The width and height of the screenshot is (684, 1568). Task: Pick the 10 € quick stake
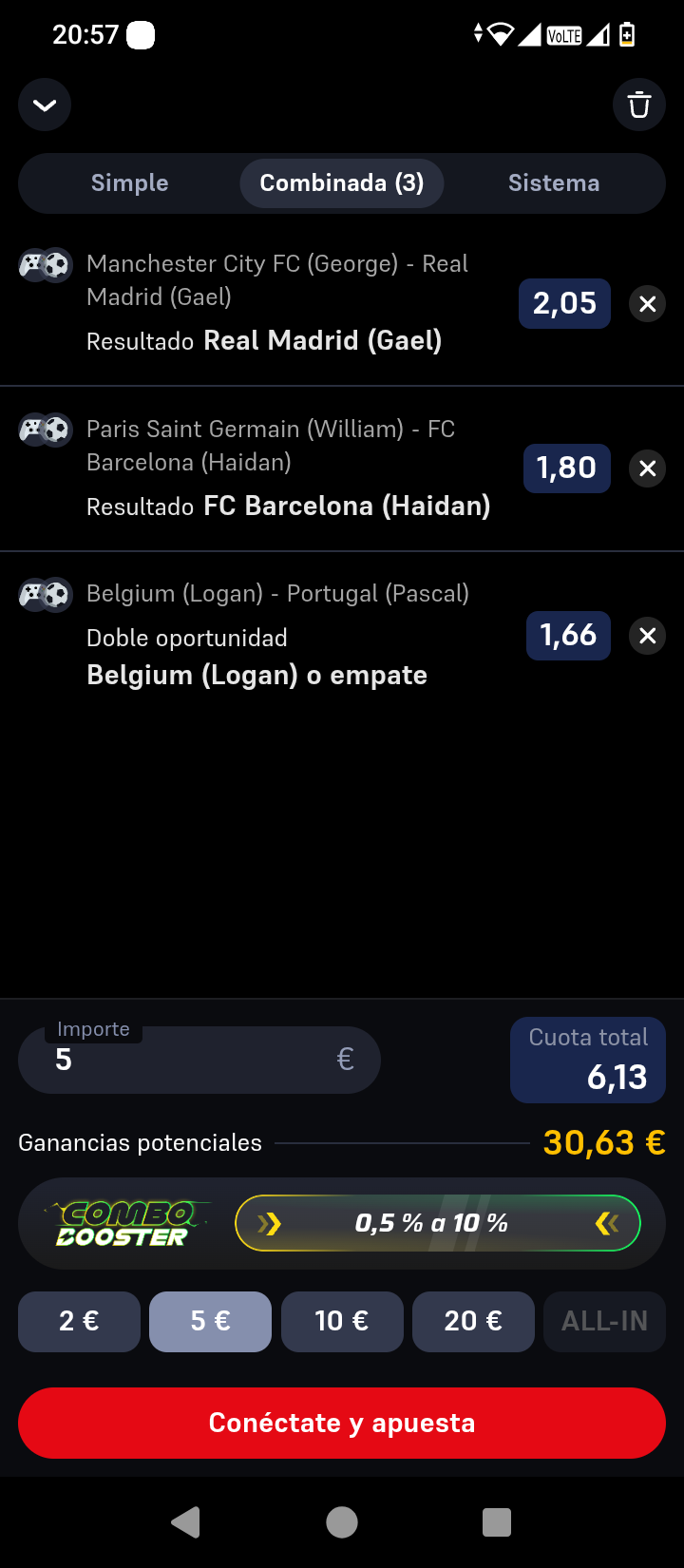(342, 1321)
